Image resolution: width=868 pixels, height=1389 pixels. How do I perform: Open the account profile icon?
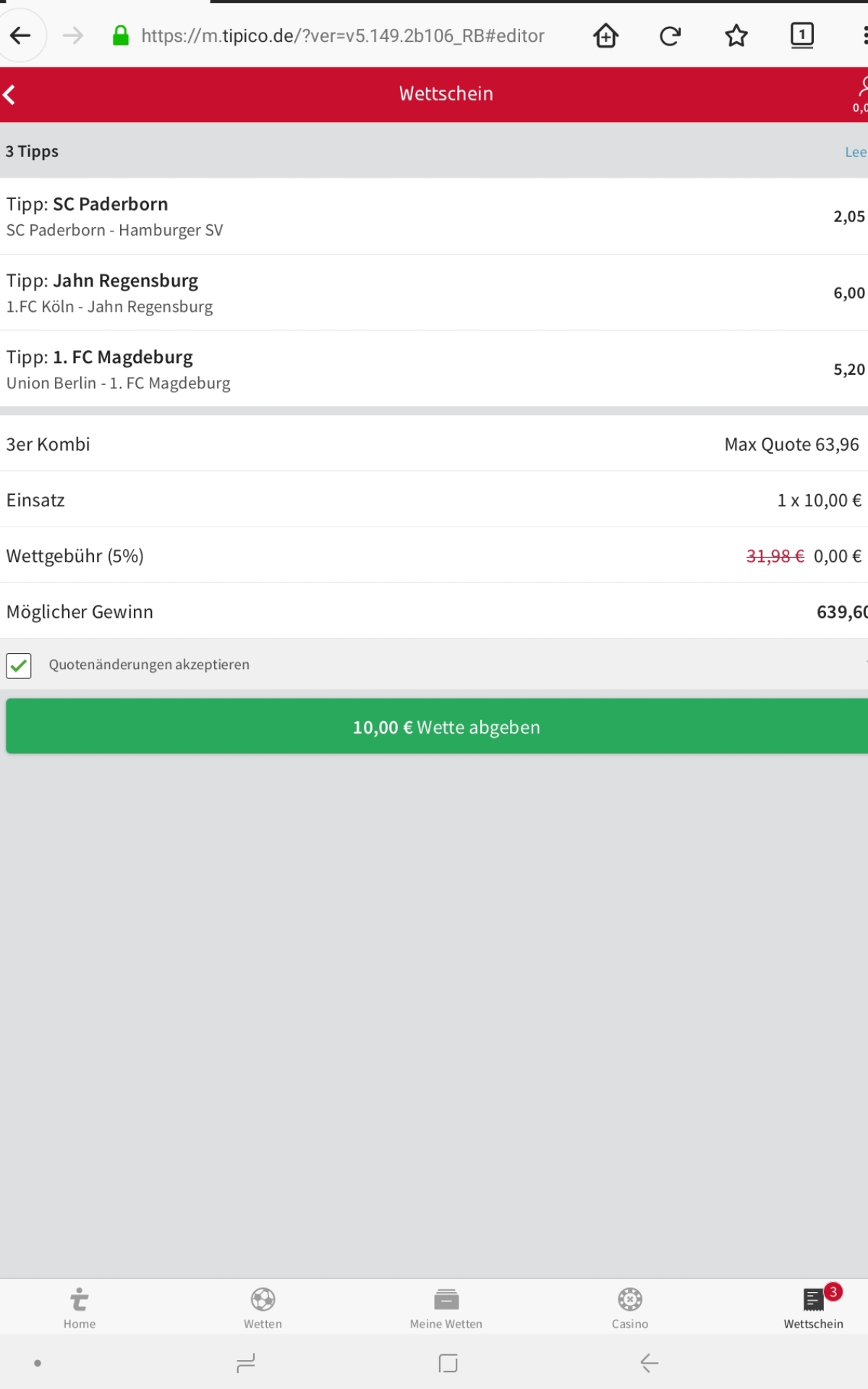tap(861, 88)
